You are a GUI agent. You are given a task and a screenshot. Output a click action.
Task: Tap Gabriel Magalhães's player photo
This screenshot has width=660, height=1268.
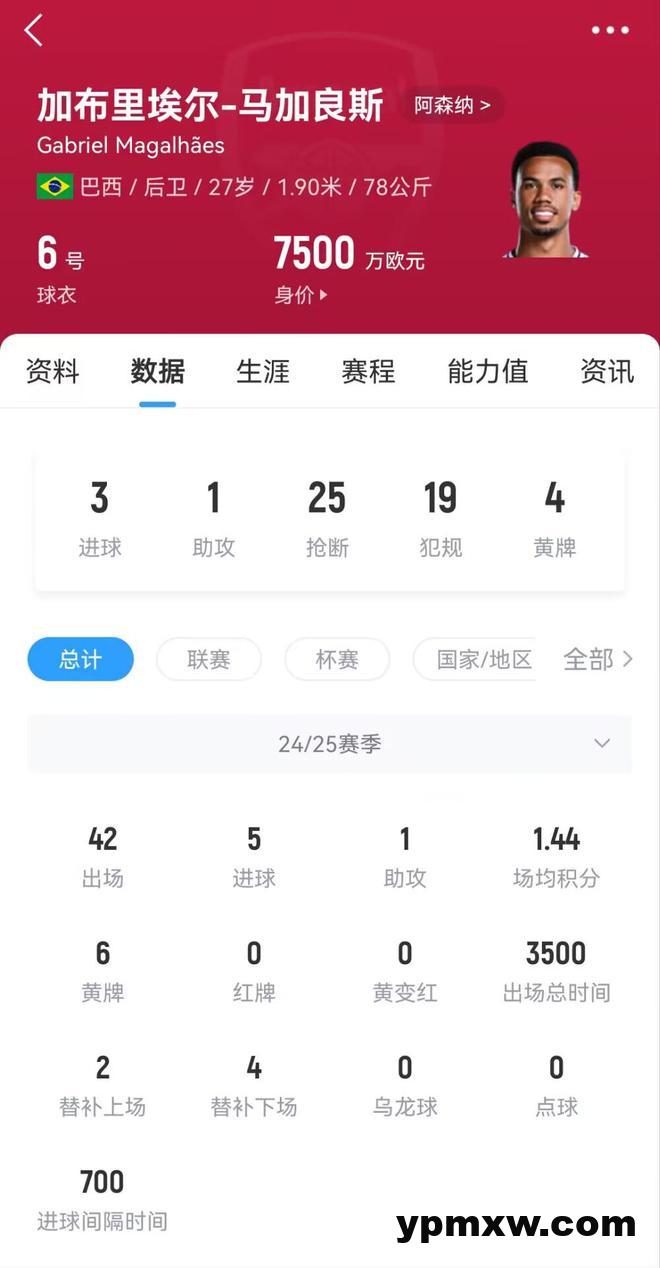545,200
